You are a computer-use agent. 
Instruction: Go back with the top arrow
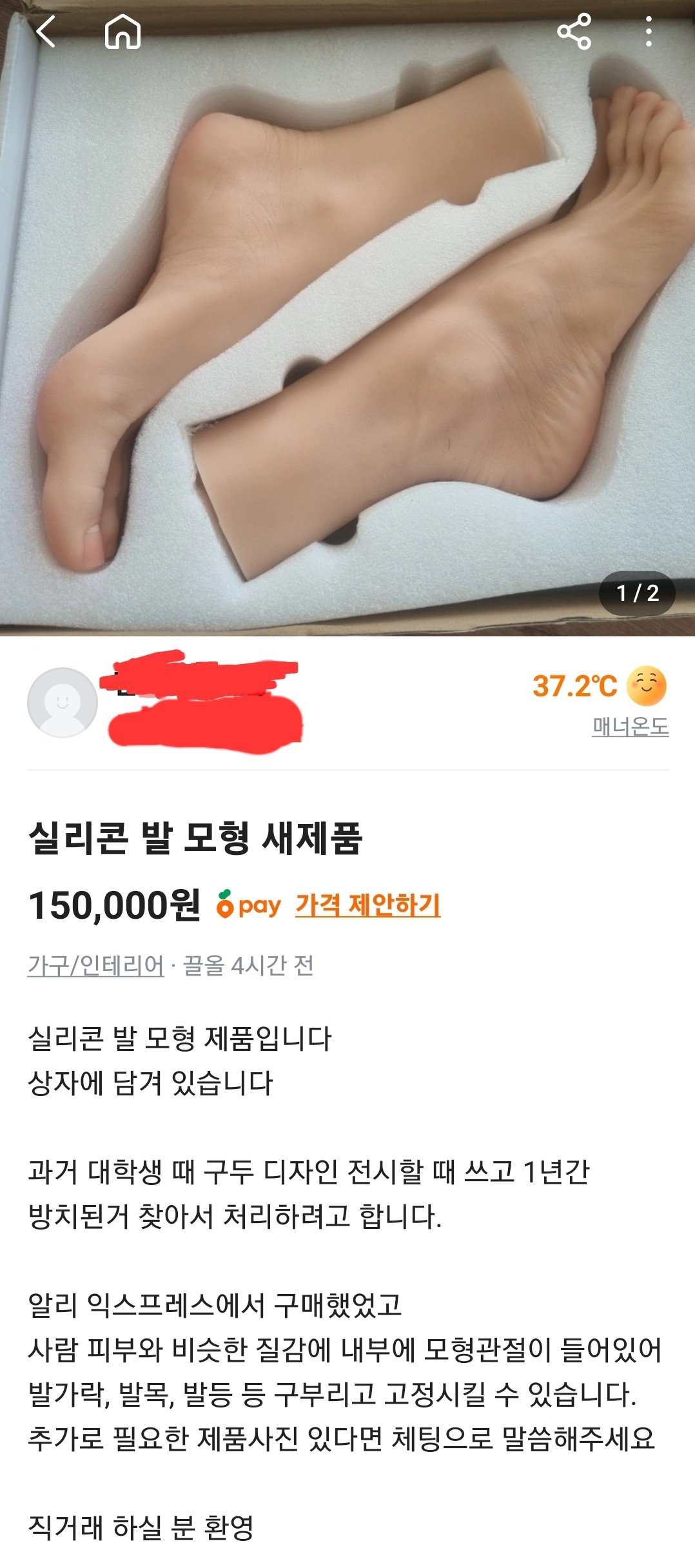click(46, 32)
